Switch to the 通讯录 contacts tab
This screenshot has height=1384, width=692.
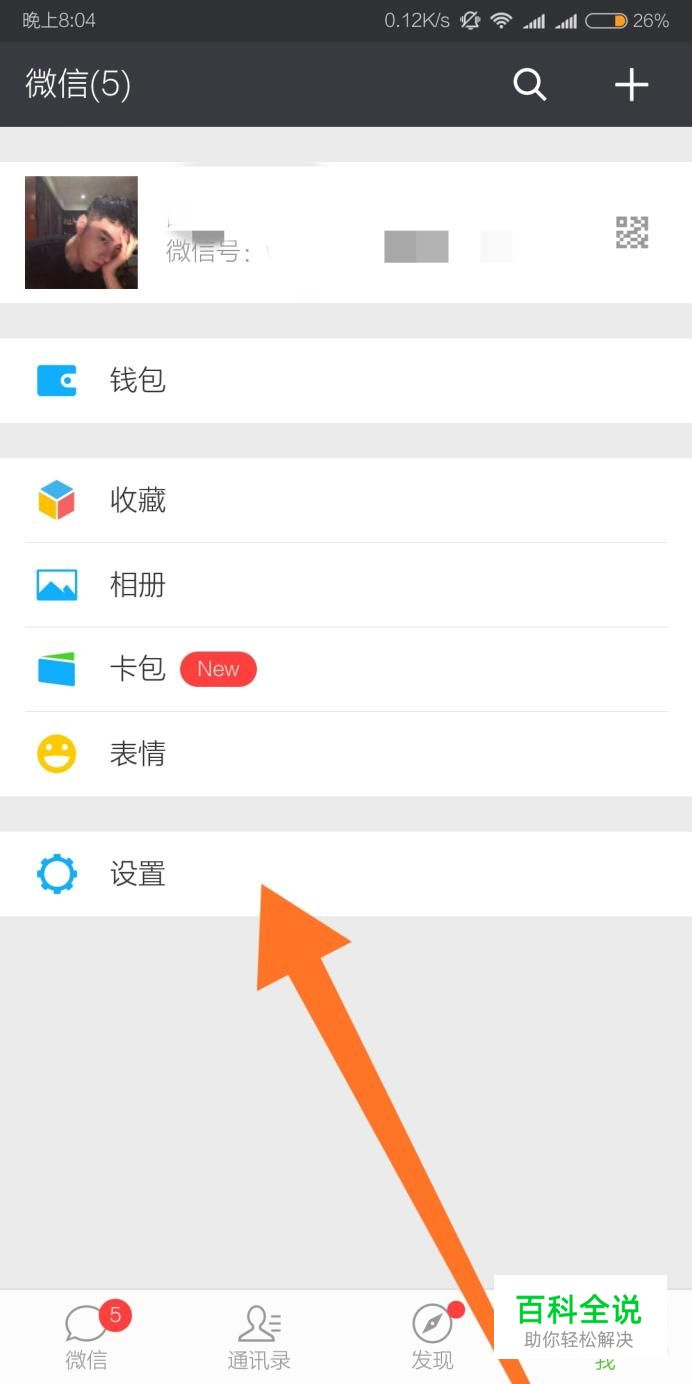pos(259,1336)
